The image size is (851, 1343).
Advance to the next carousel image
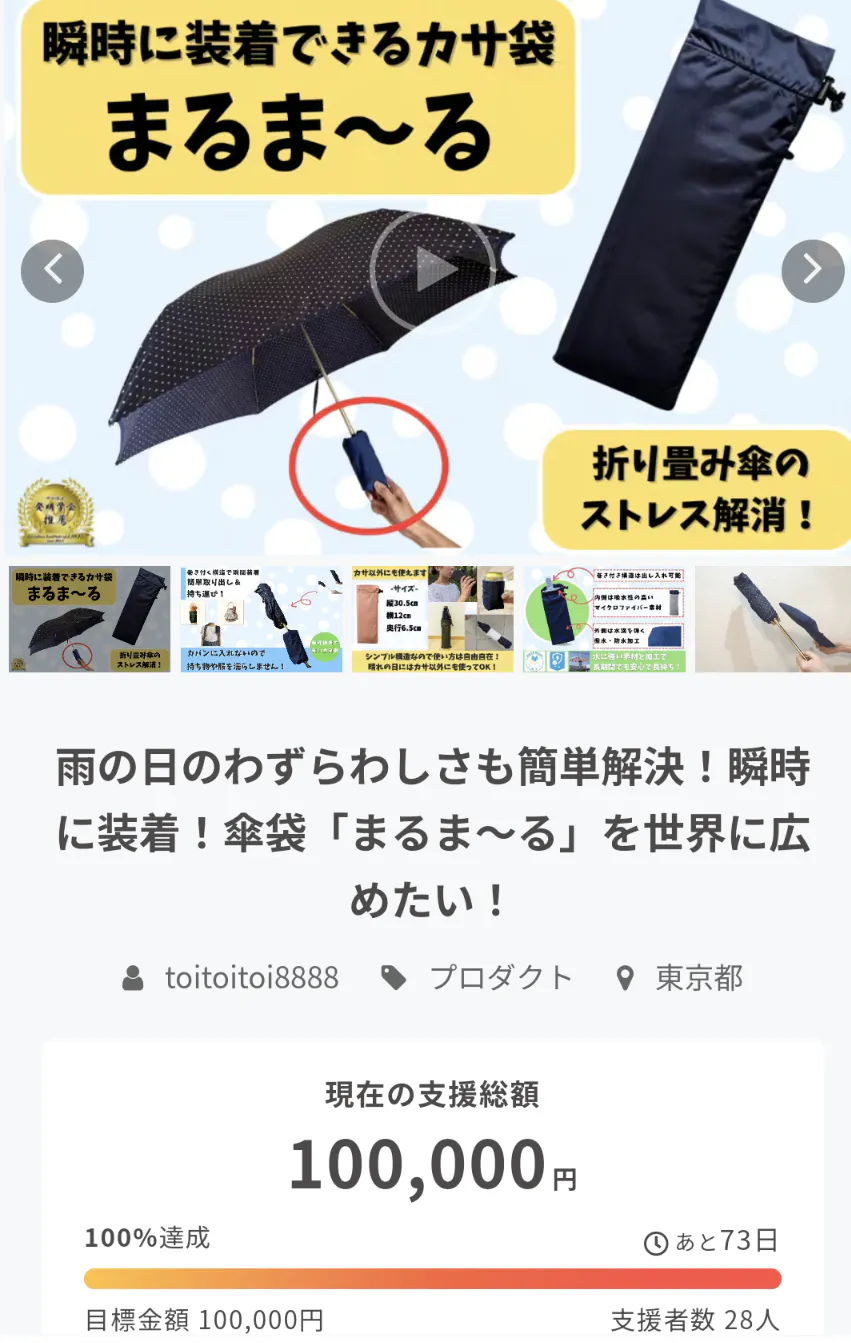(812, 271)
